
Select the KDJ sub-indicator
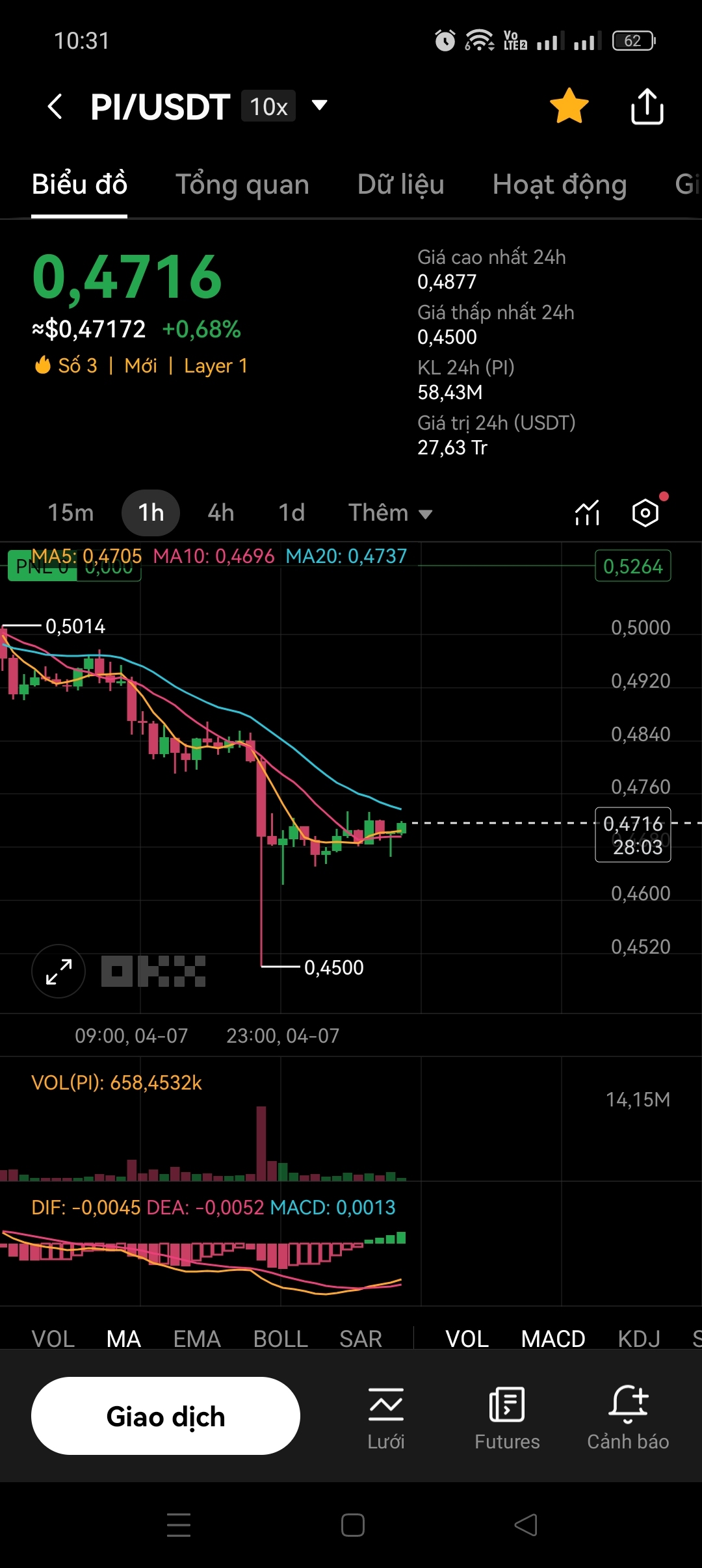(638, 1339)
